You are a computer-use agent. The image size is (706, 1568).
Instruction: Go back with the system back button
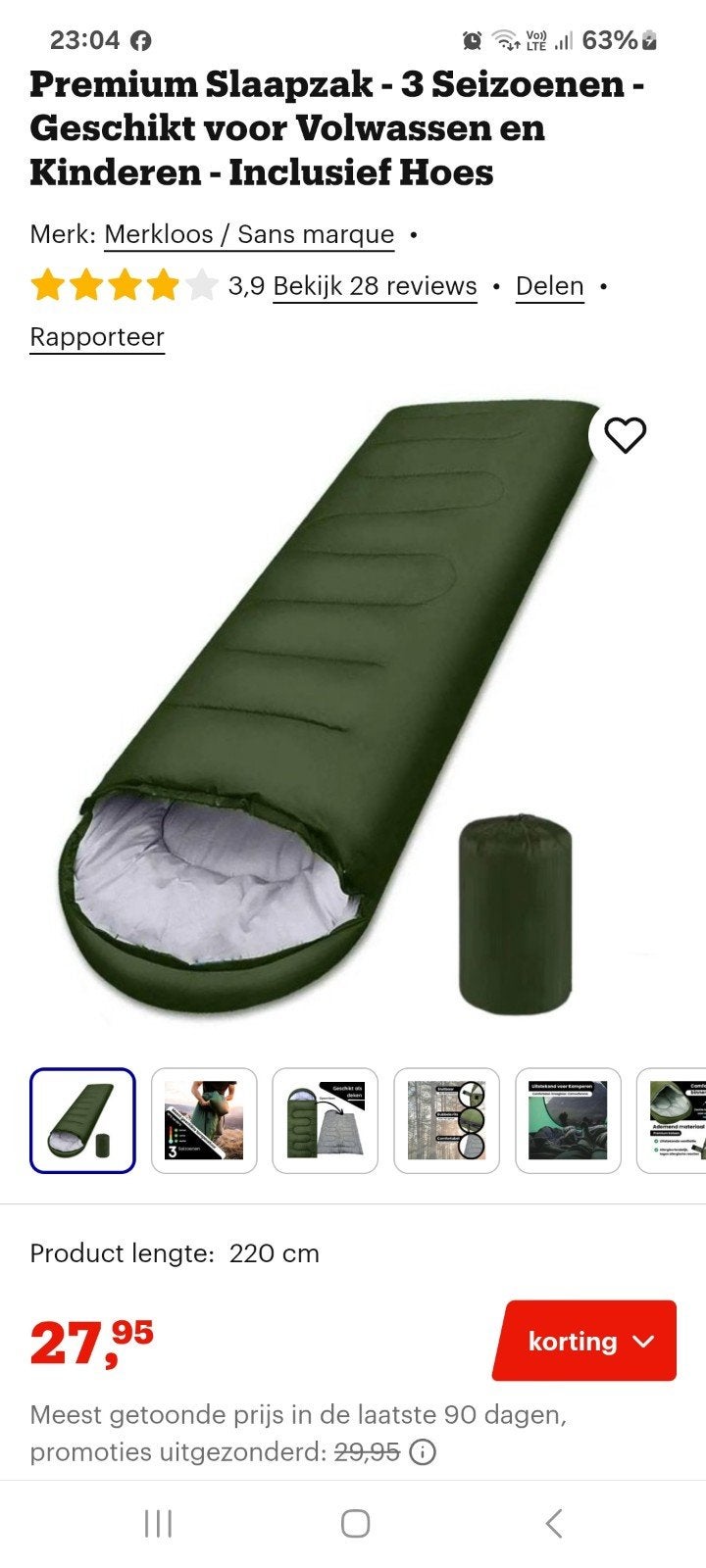pyautogui.click(x=554, y=1524)
